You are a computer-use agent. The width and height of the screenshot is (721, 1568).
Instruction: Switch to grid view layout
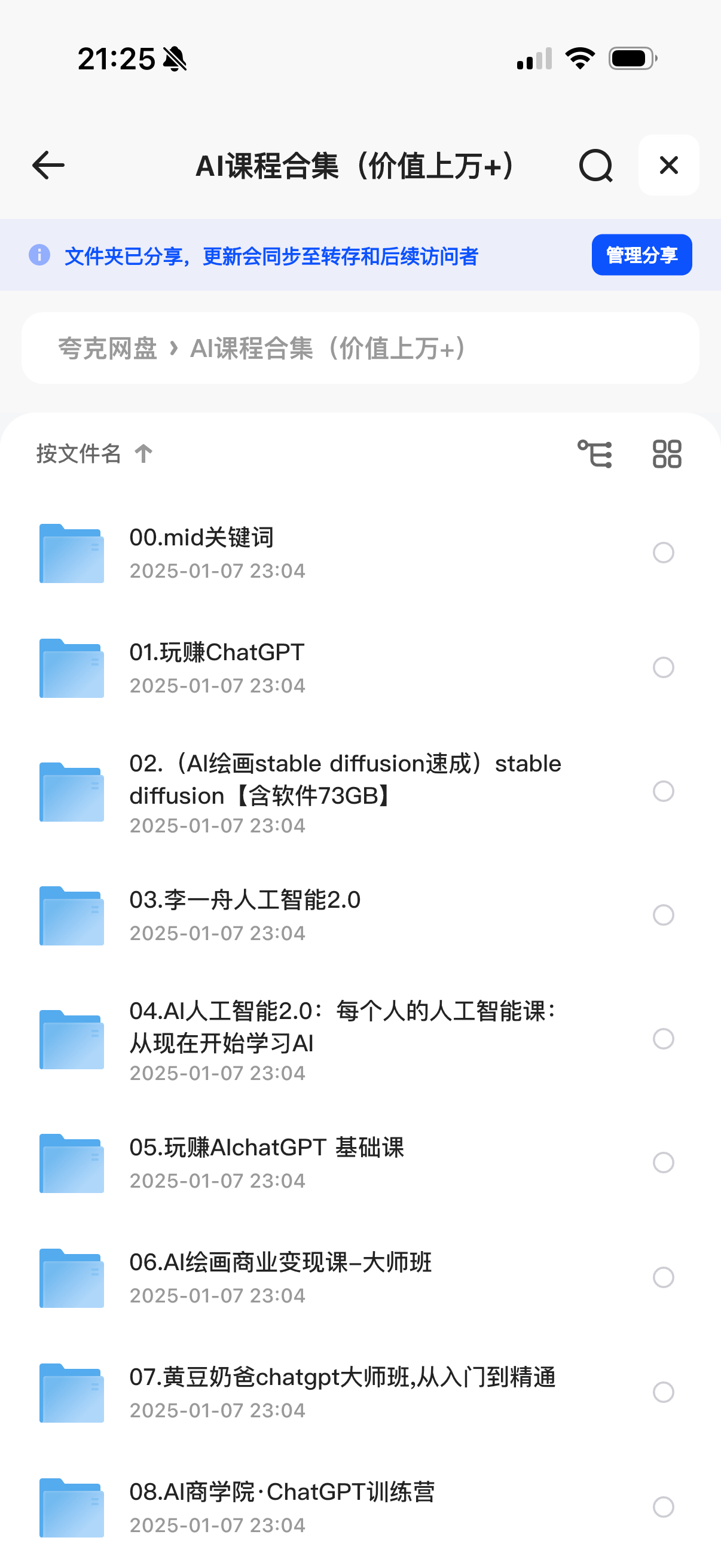click(667, 454)
